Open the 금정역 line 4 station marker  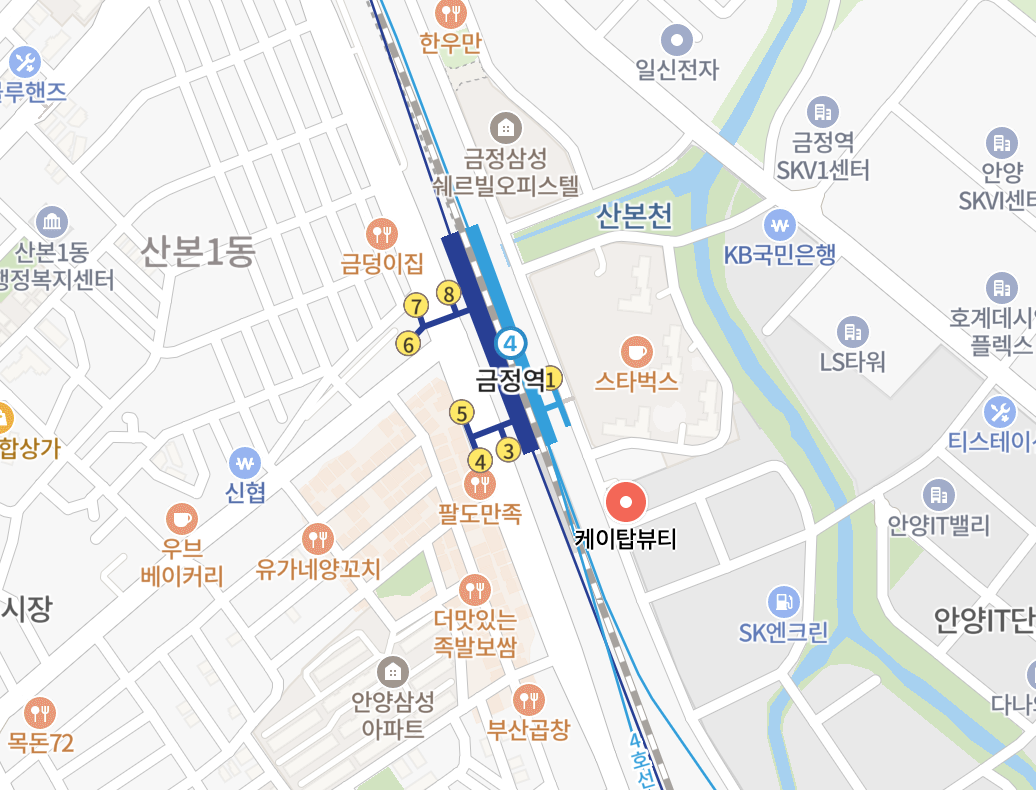[511, 343]
